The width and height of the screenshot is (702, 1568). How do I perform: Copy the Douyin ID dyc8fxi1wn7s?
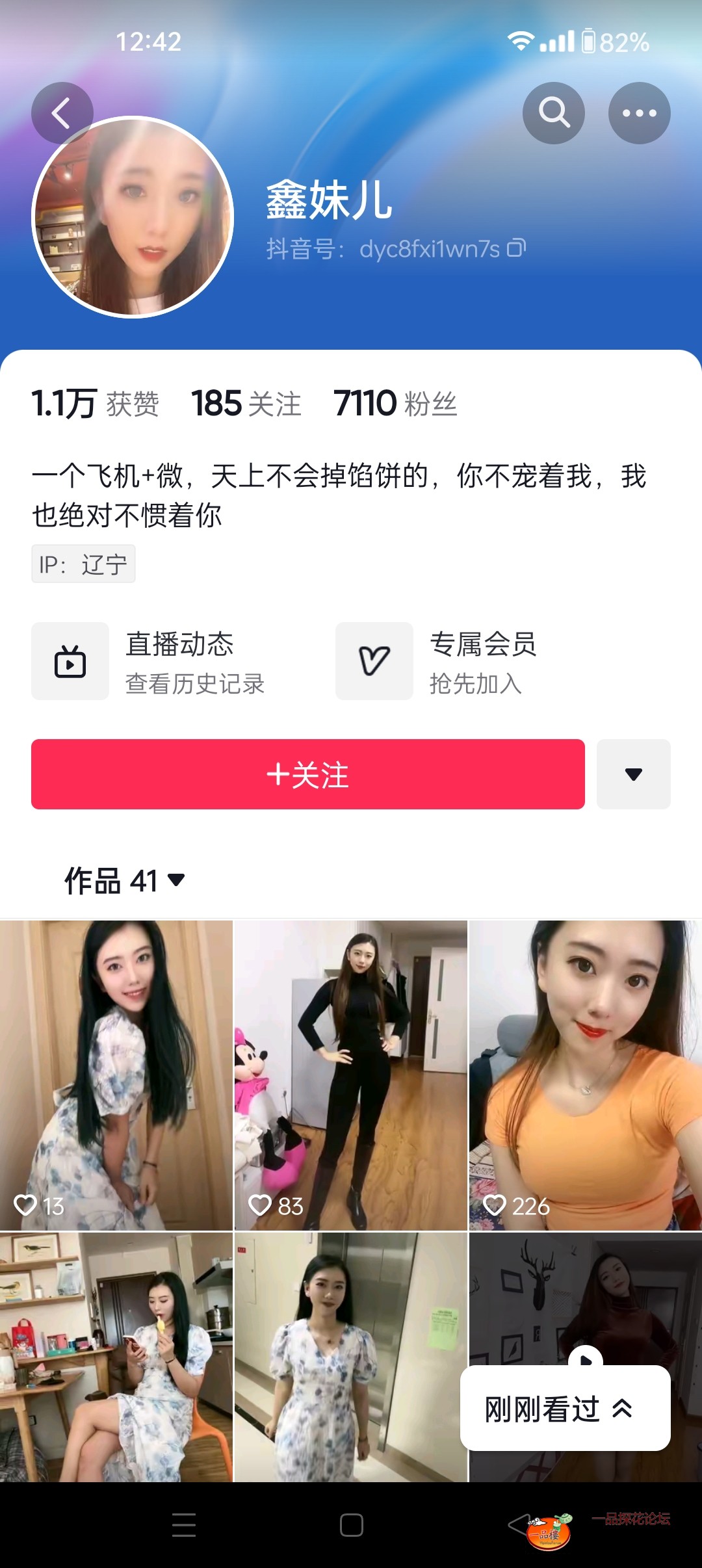(x=516, y=248)
